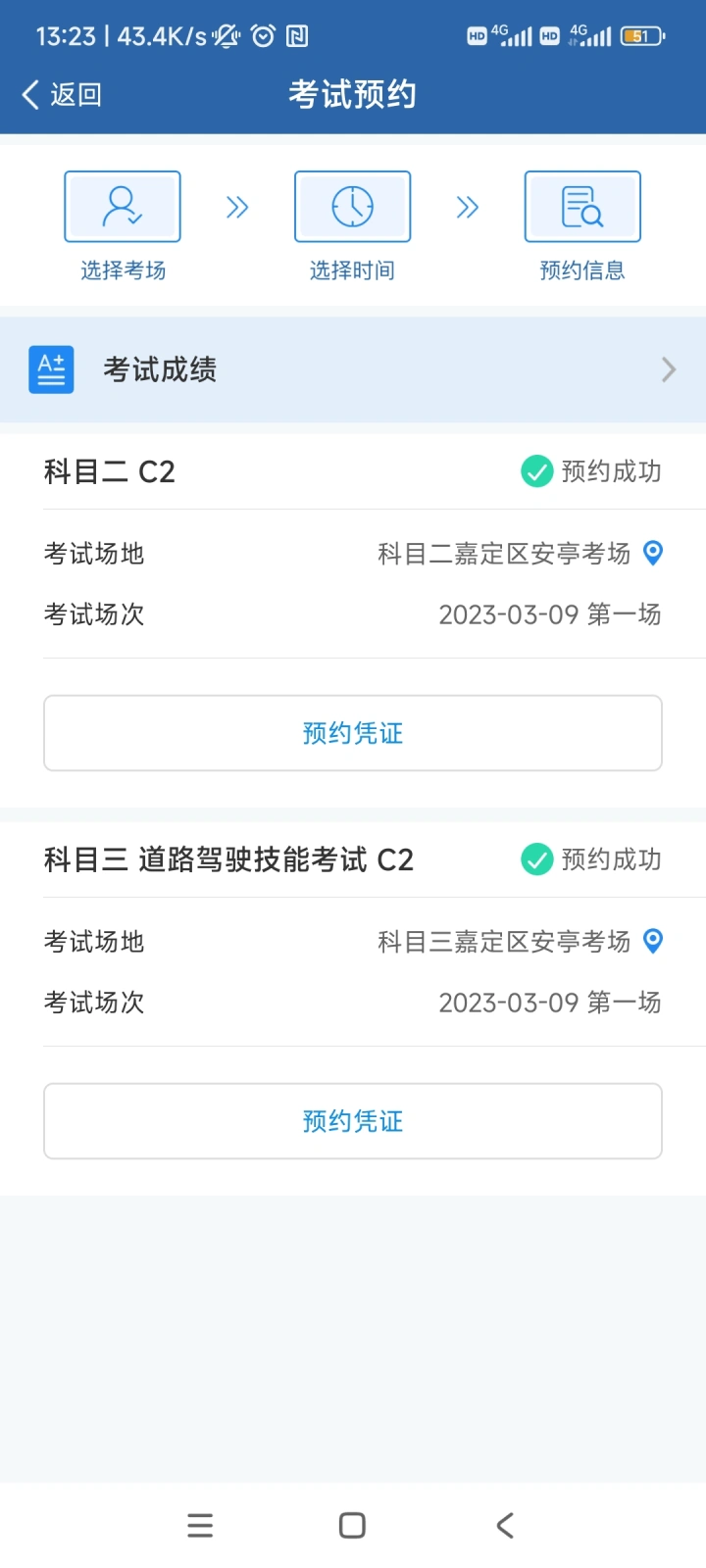
Task: Open map pin for 科目三嘉定区安亭考场
Action: click(x=653, y=941)
